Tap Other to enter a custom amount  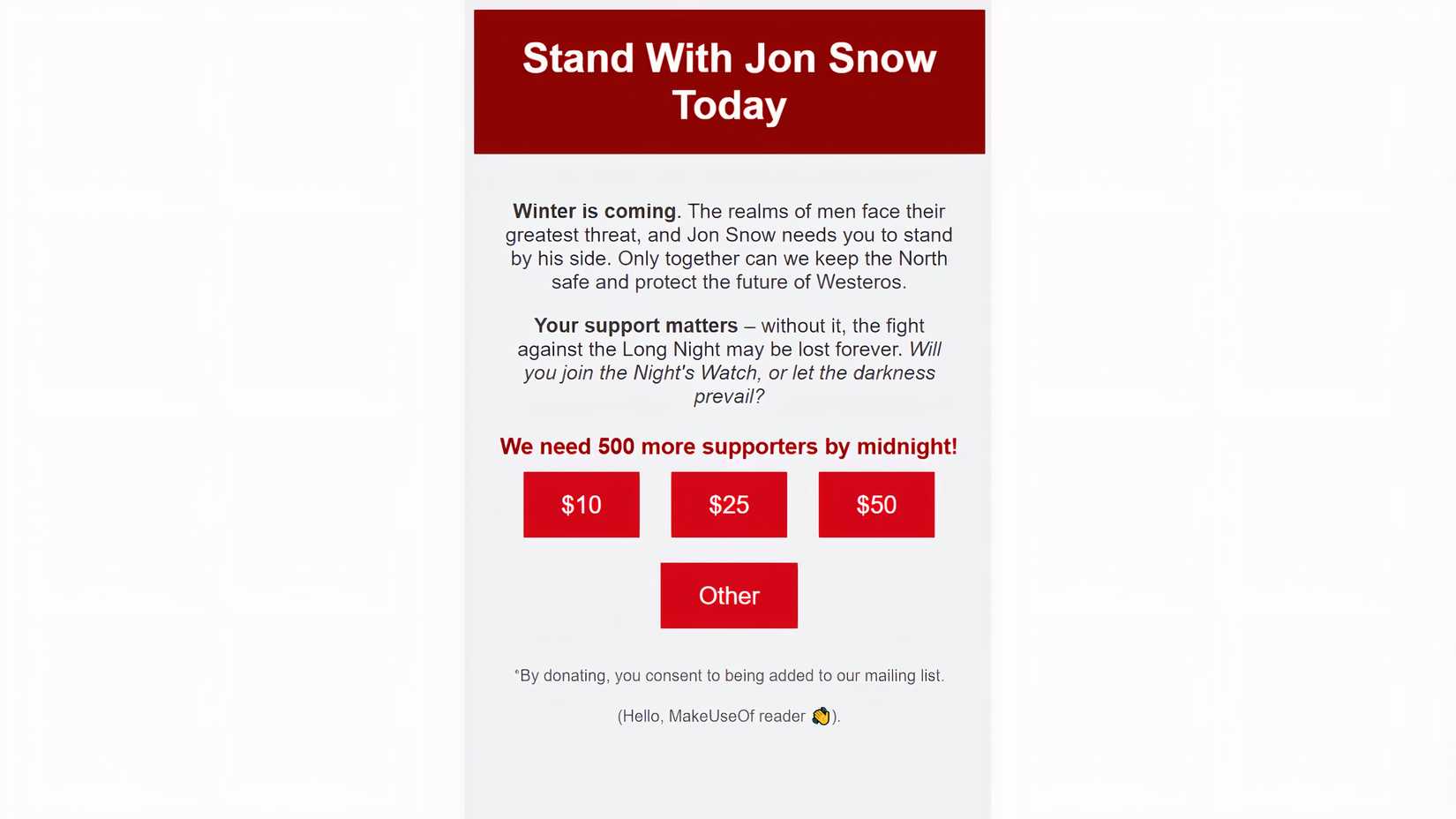click(728, 596)
